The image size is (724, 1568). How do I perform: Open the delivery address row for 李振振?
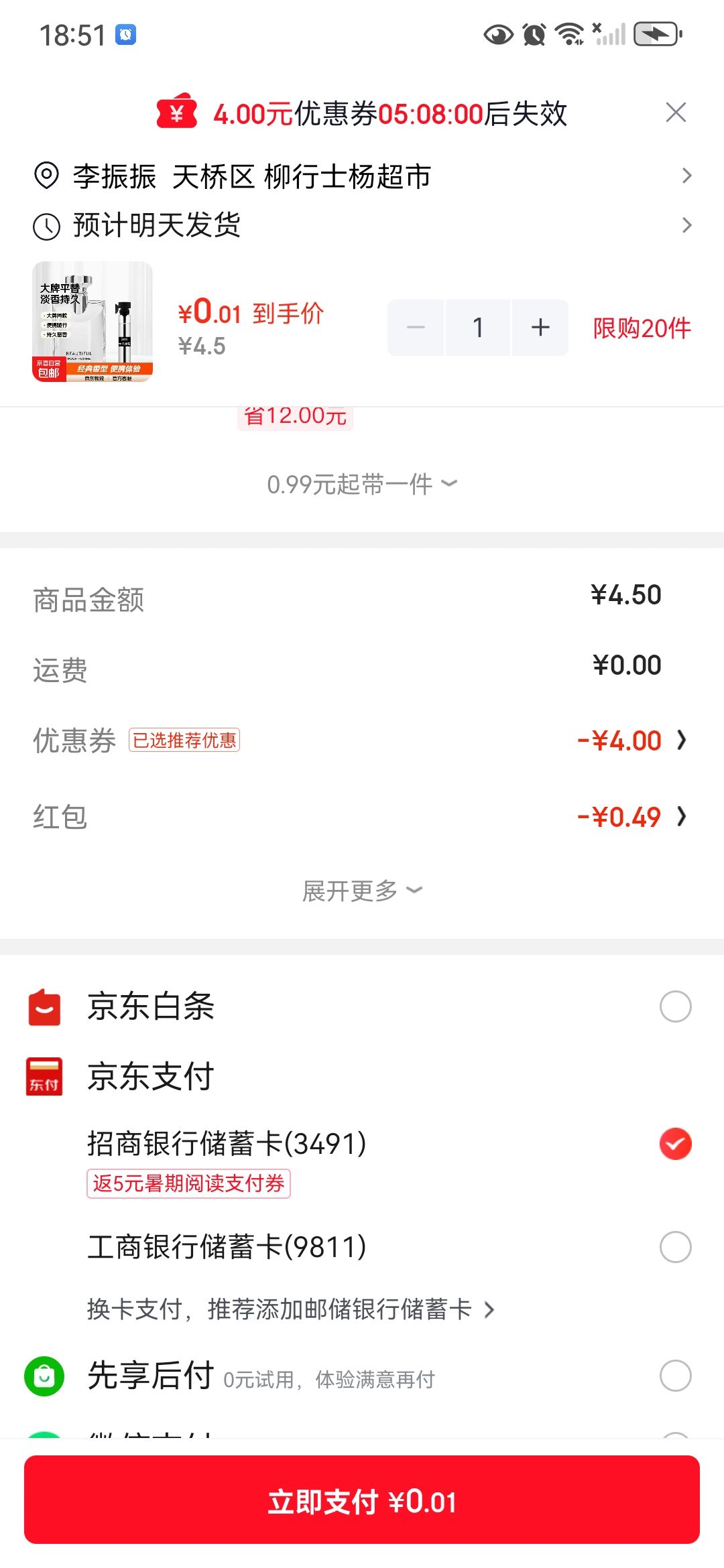[362, 176]
